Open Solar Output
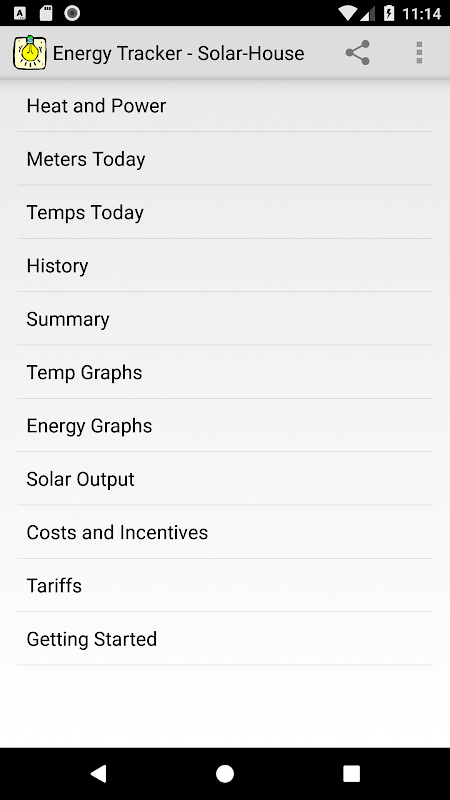This screenshot has height=800, width=450. point(225,479)
